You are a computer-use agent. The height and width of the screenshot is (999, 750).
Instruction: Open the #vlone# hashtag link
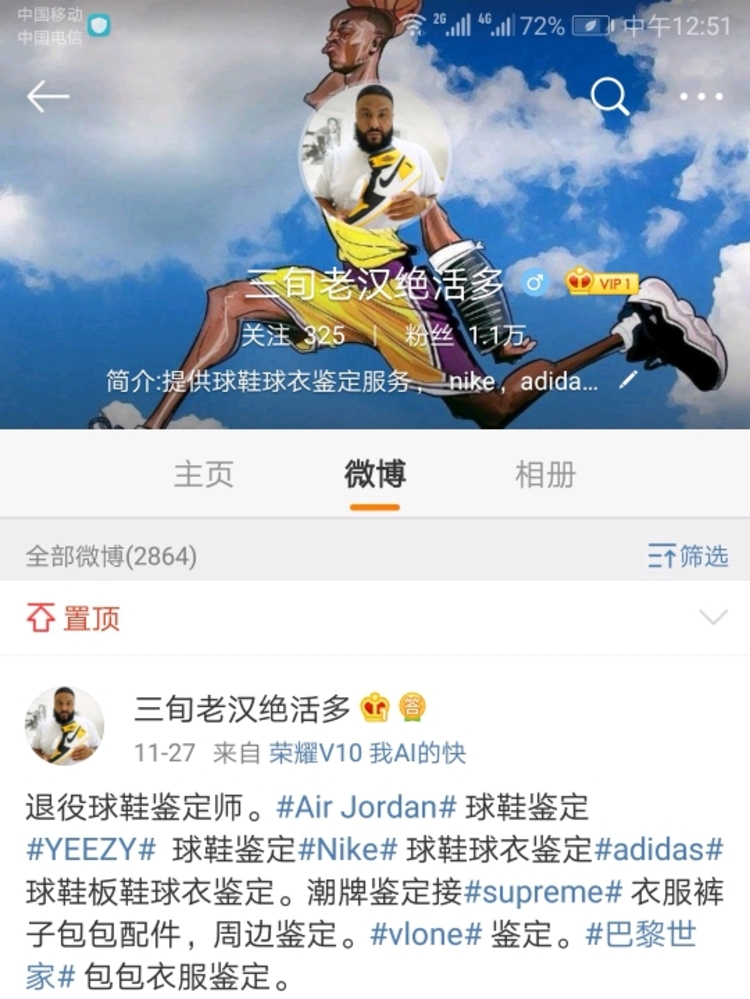coord(426,935)
